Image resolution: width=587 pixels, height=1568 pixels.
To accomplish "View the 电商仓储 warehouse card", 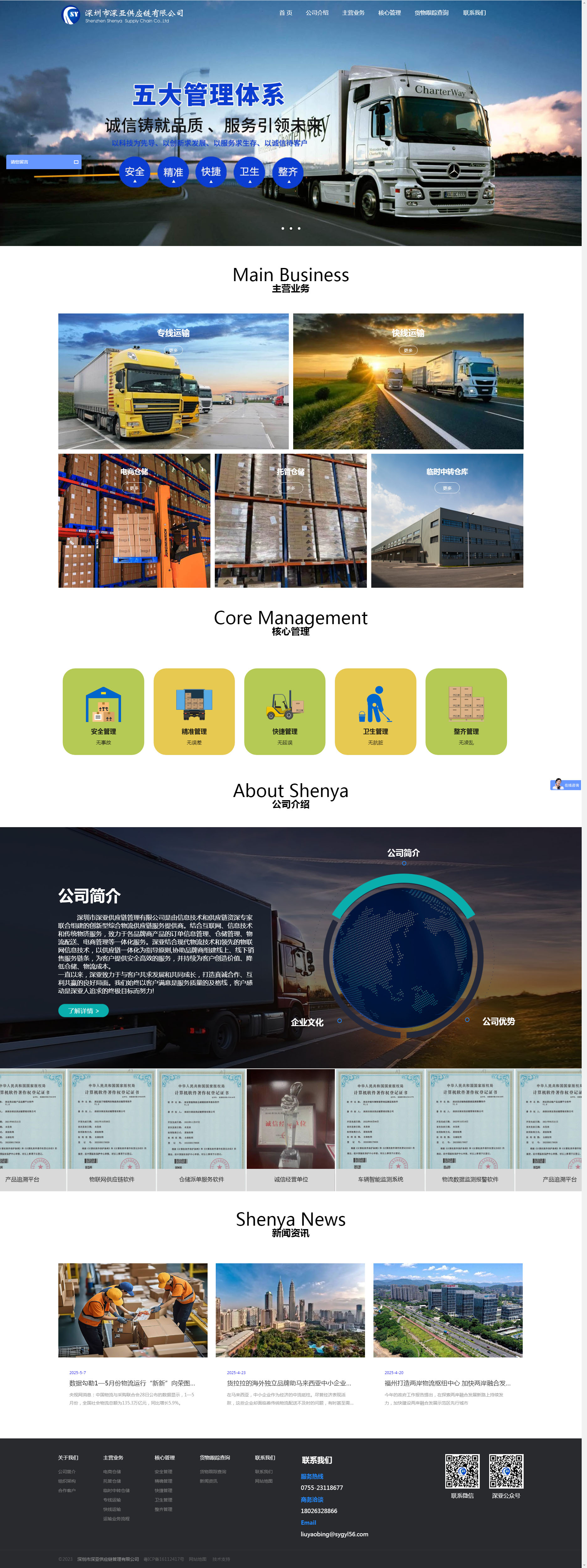I will tap(134, 521).
